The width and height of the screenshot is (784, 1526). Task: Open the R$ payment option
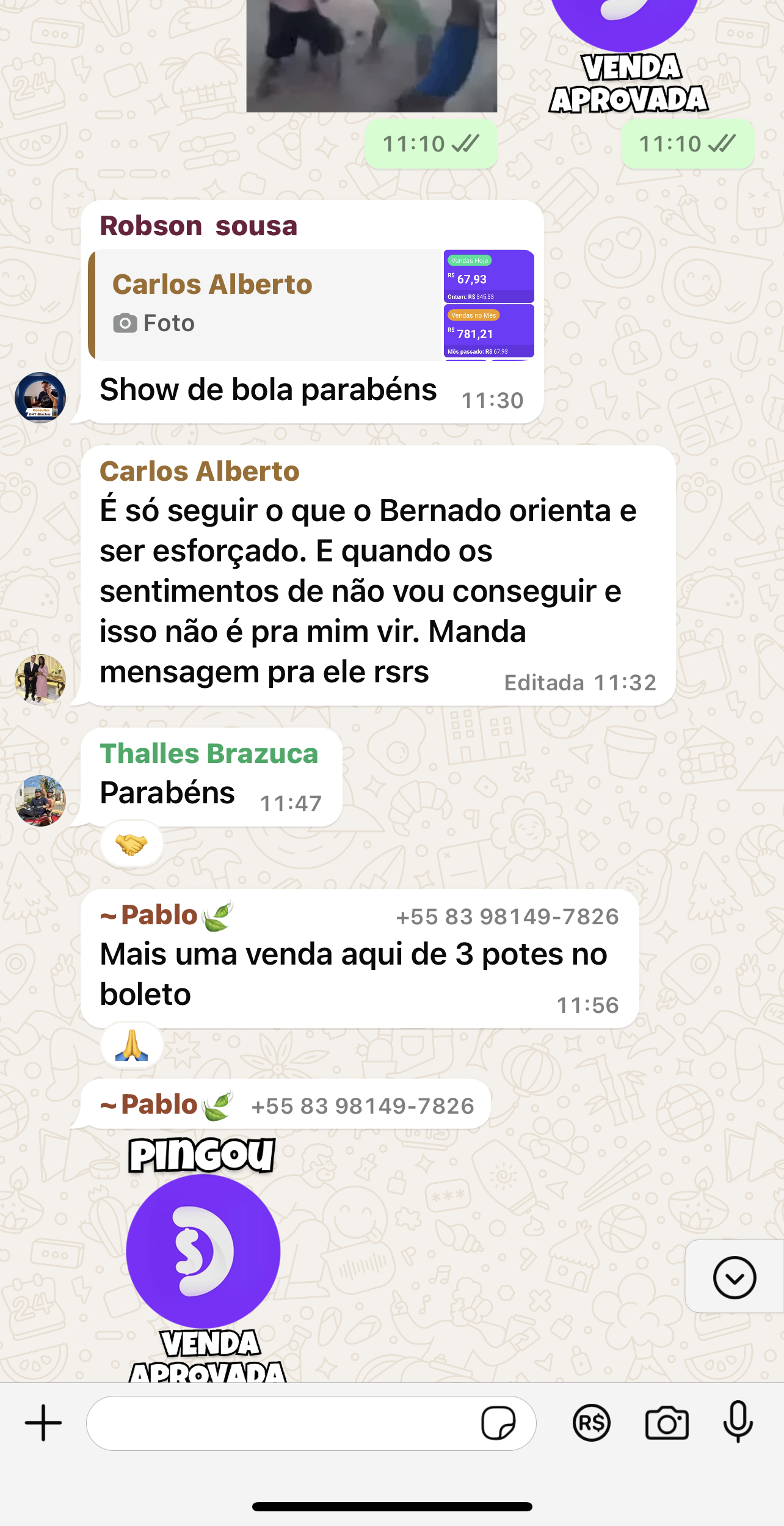pyautogui.click(x=591, y=1423)
